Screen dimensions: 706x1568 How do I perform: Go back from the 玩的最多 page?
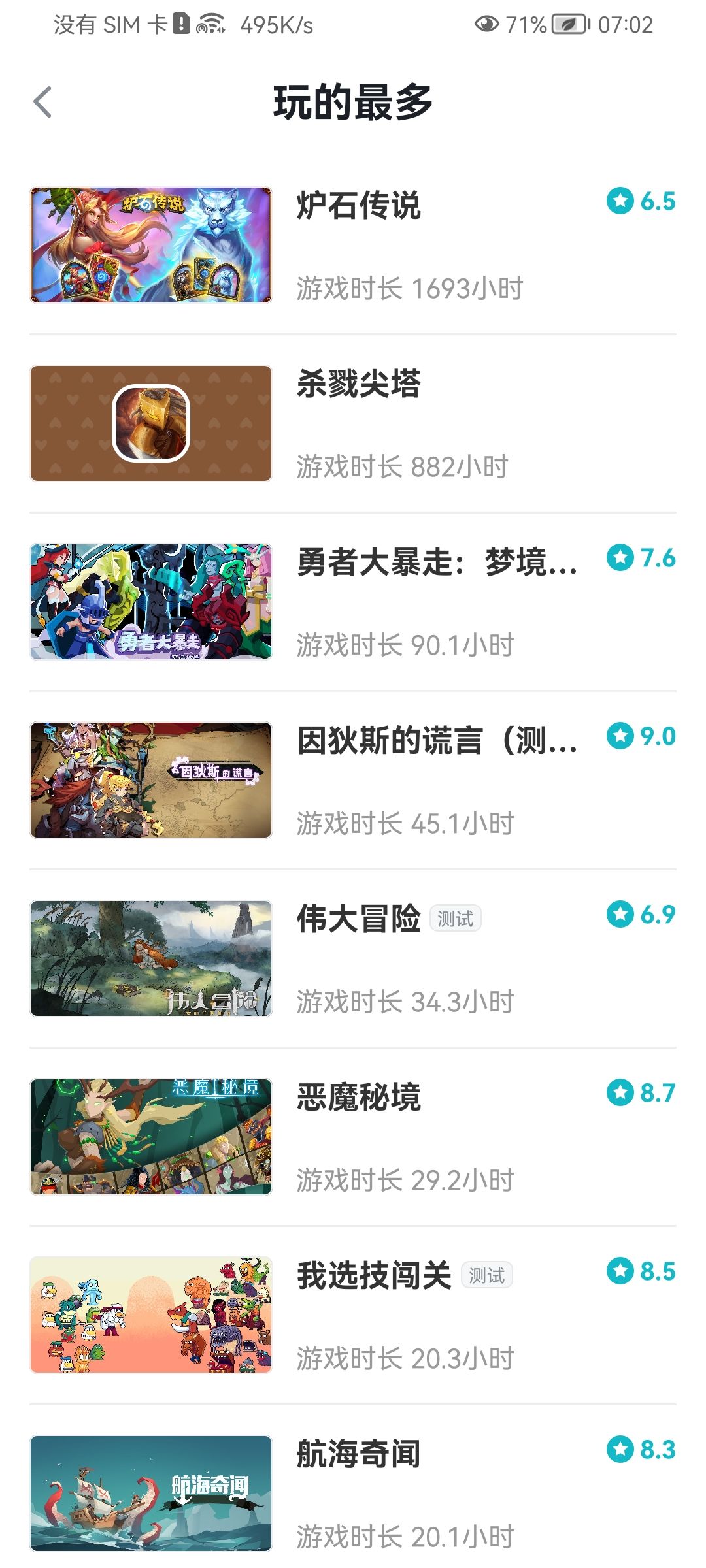tap(43, 103)
